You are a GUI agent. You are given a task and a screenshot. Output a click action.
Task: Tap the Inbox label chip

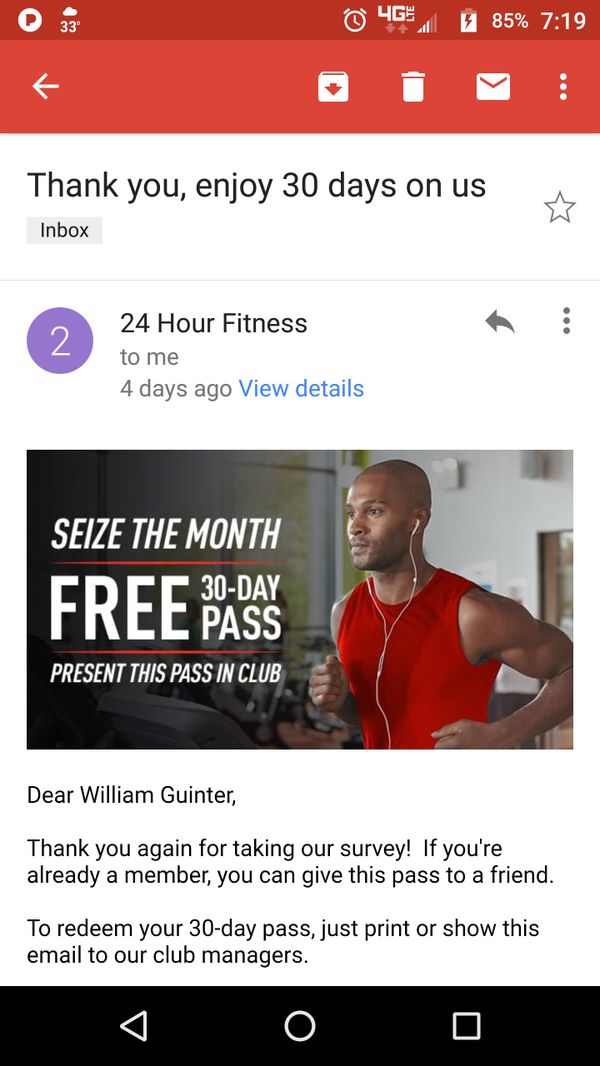[65, 230]
